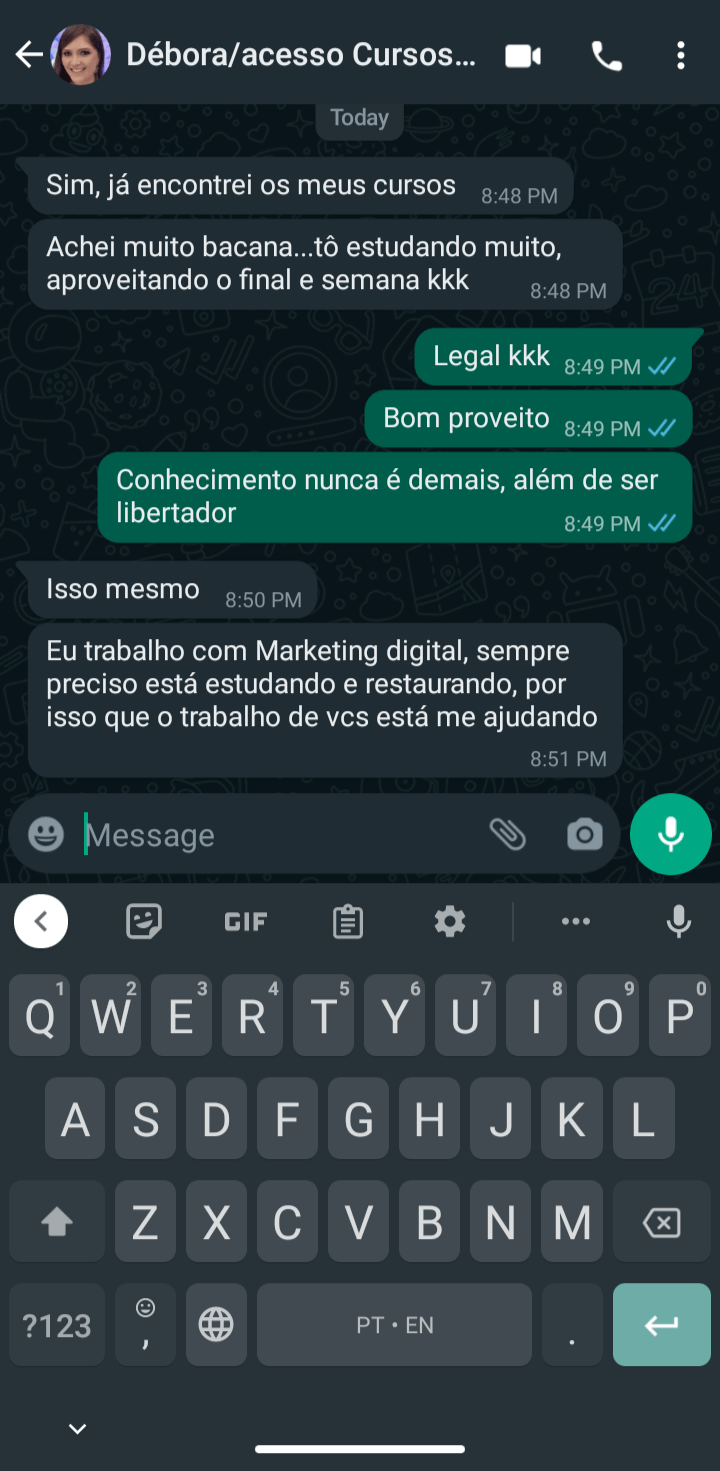Start keyboard voice typing
This screenshot has width=720, height=1471.
click(x=679, y=921)
